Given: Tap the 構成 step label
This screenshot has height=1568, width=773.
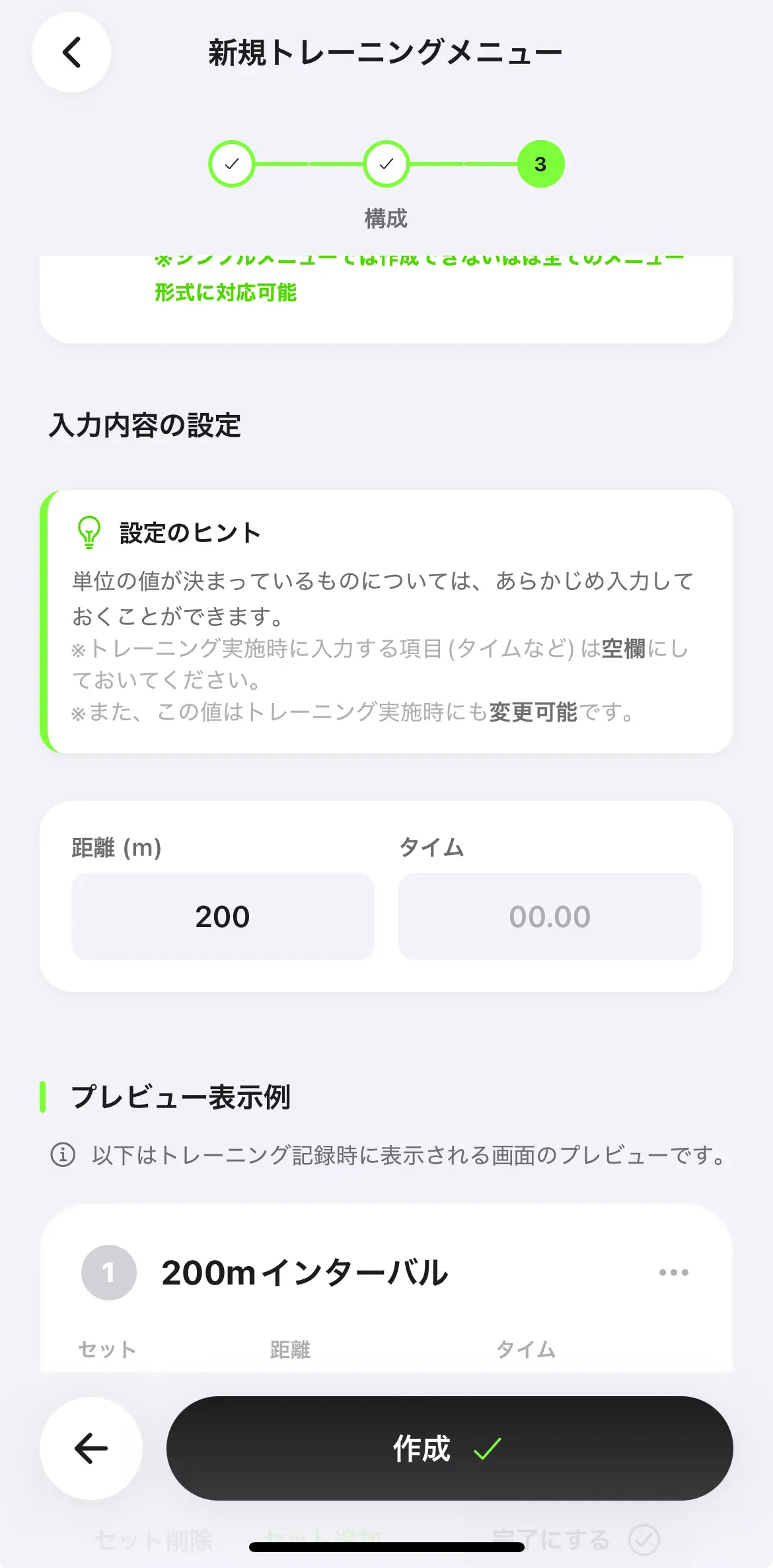Looking at the screenshot, I should tap(386, 218).
